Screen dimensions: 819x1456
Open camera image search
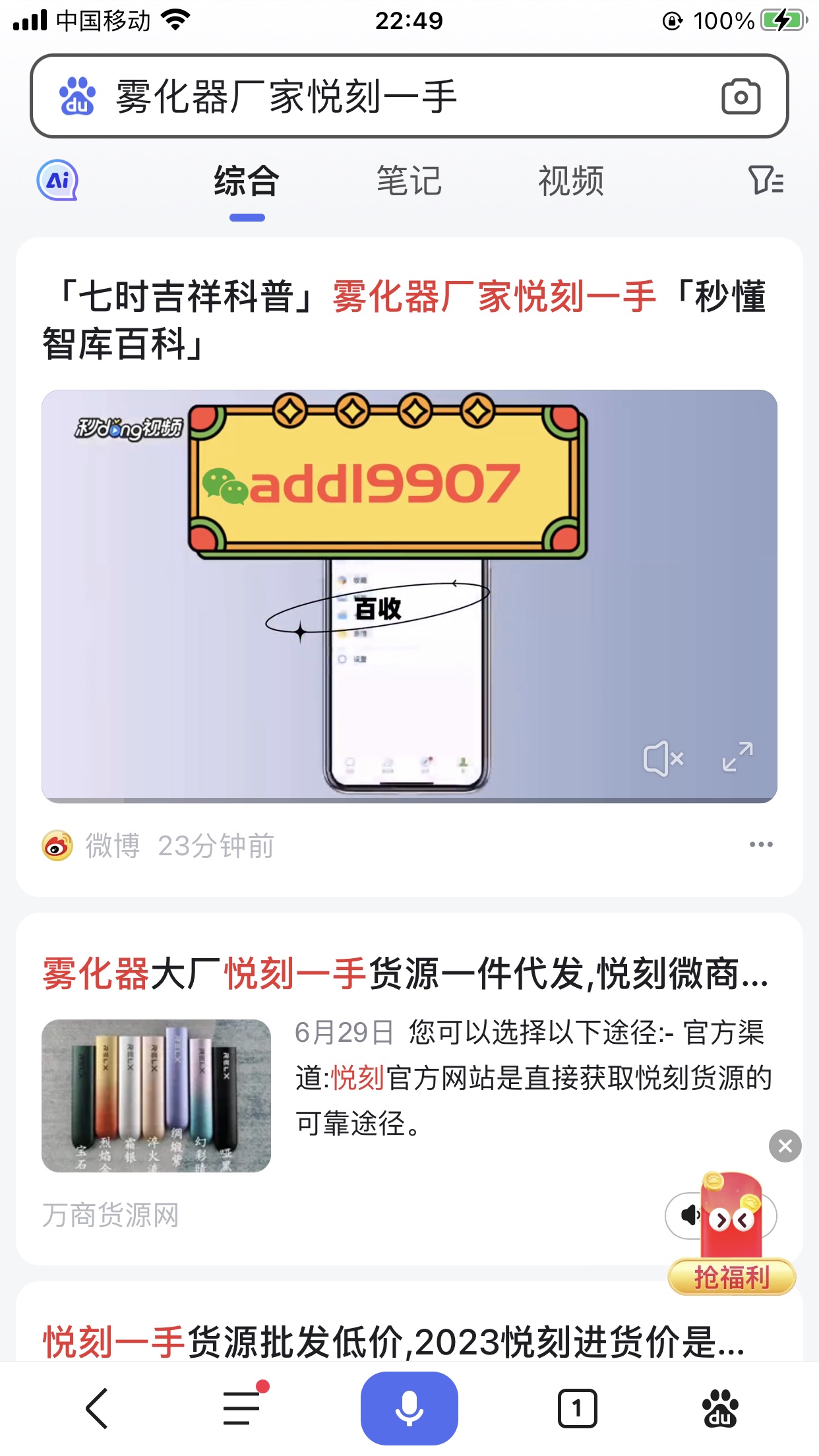pyautogui.click(x=741, y=97)
